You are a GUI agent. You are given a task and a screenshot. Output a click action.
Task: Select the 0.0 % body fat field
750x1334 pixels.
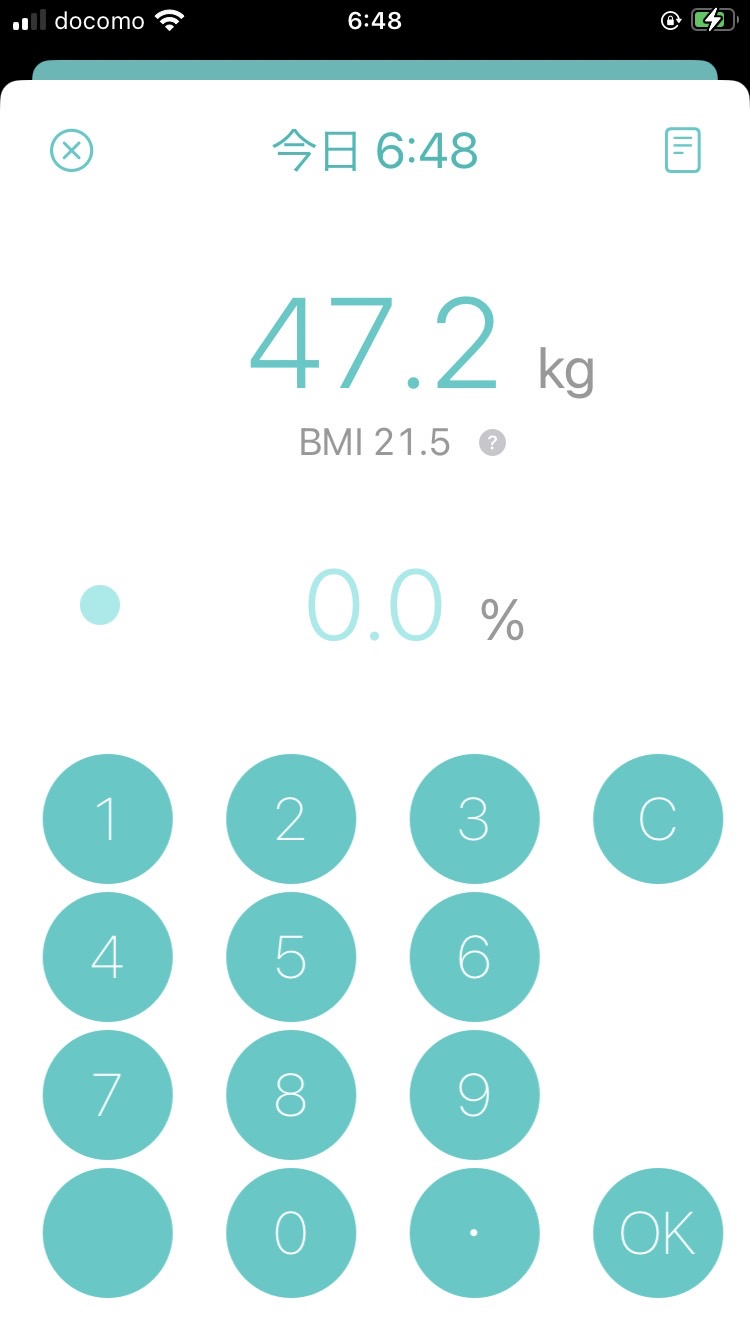click(414, 606)
